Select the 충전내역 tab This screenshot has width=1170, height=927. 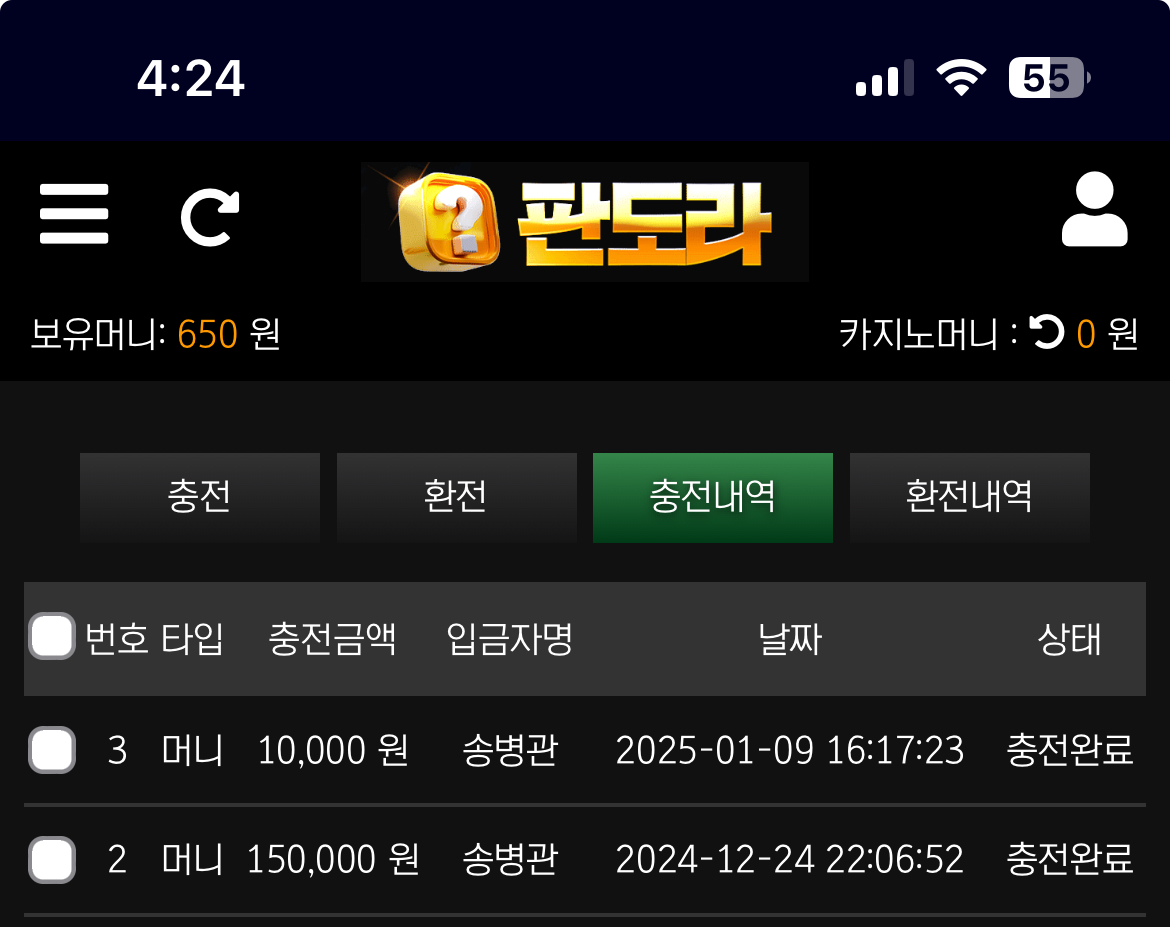pyautogui.click(x=713, y=497)
